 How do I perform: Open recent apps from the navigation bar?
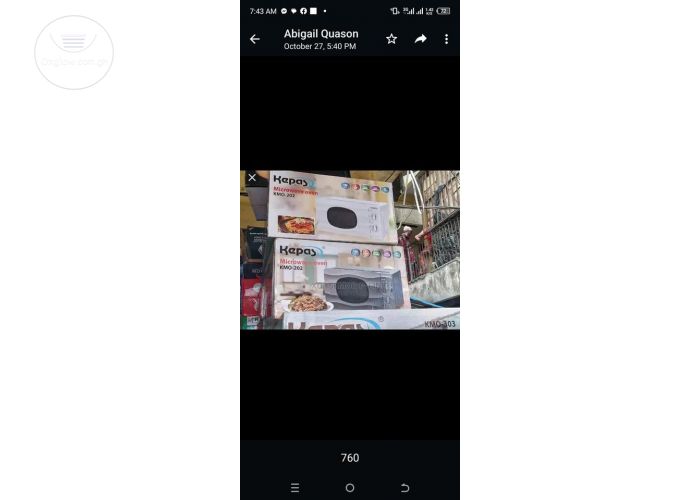295,488
